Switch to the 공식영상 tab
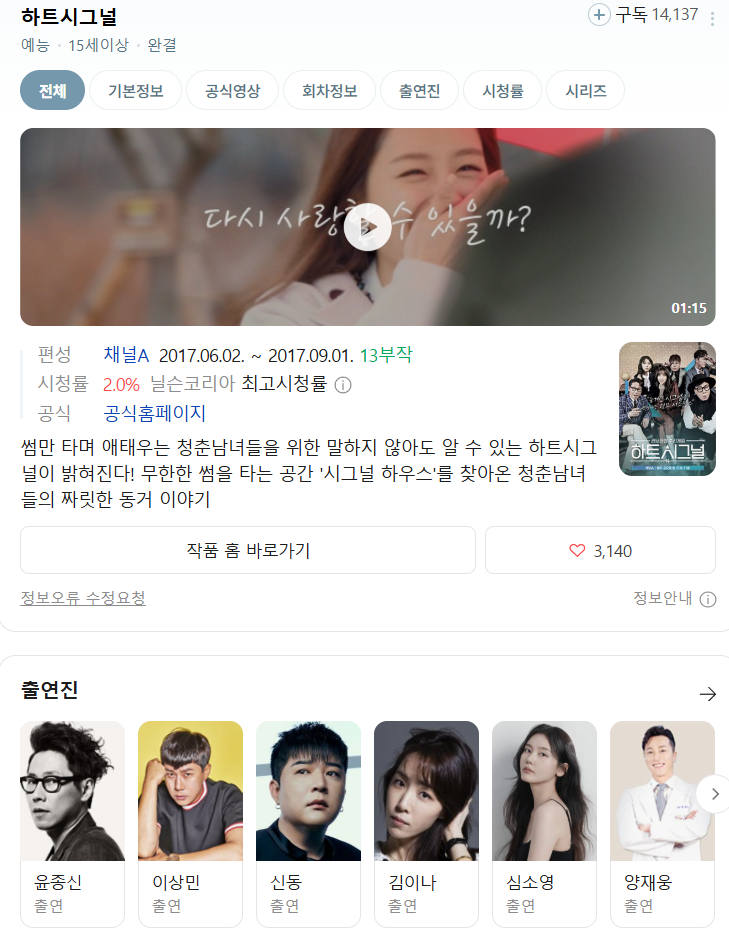Screen dimensions: 729x932 tap(232, 91)
